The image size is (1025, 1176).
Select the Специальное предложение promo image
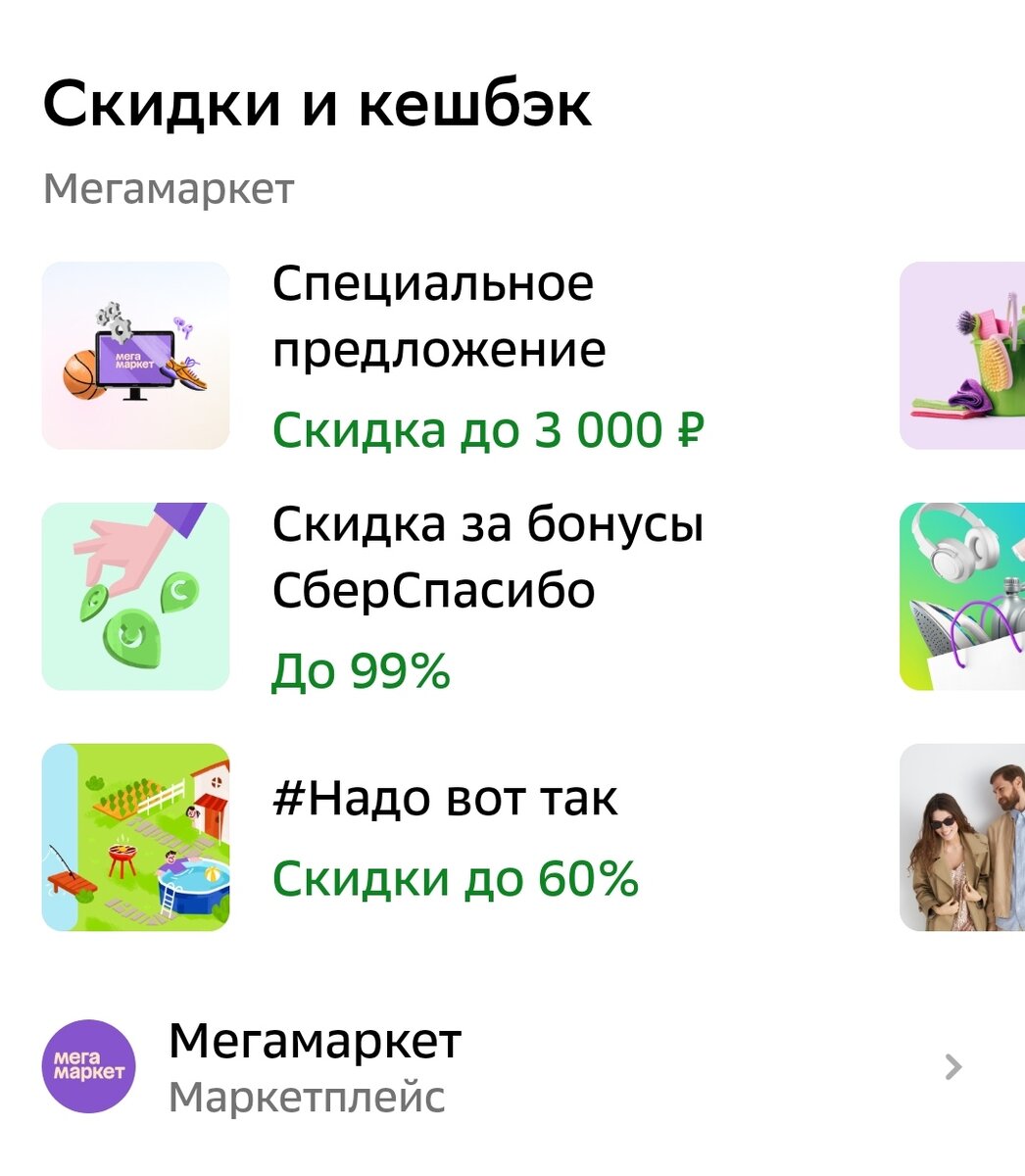coord(136,355)
